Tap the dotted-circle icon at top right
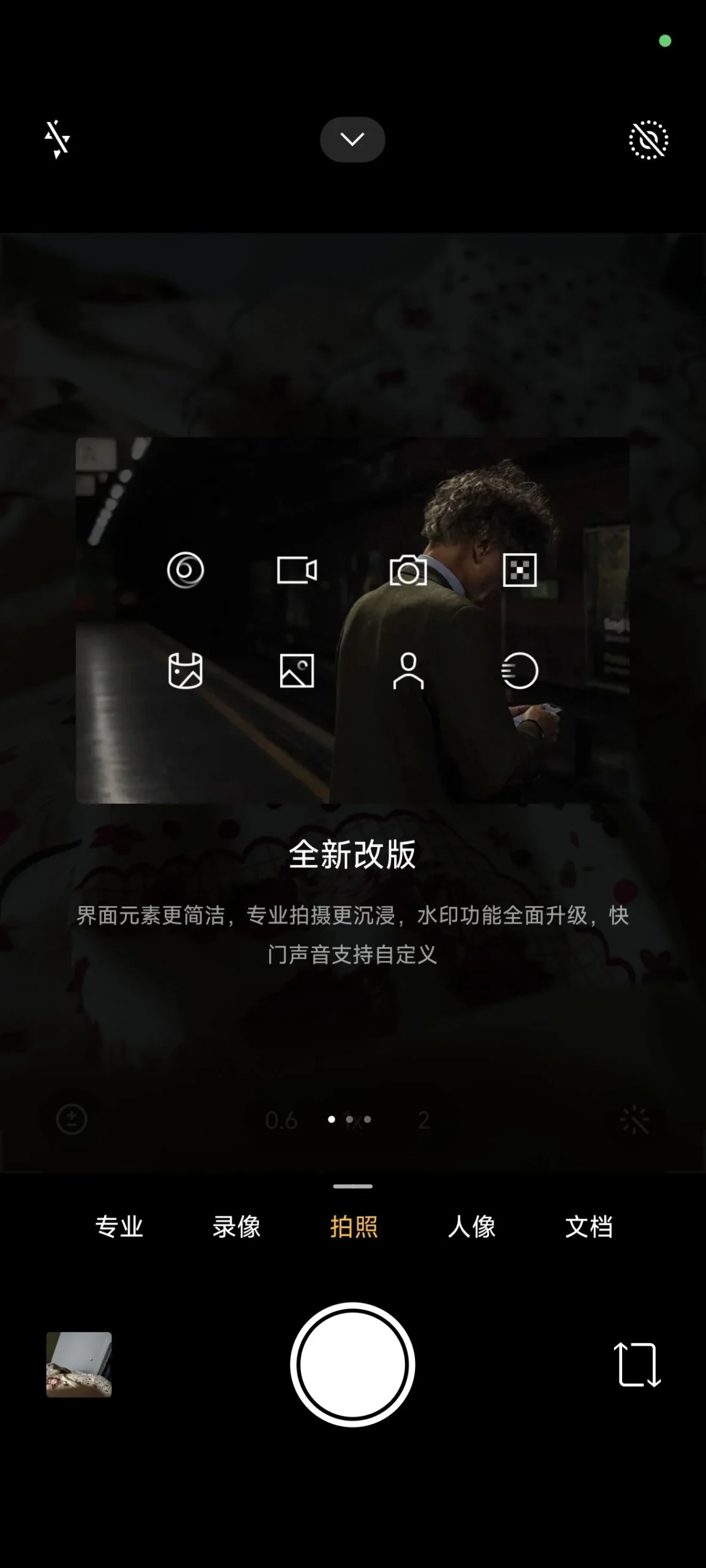Viewport: 706px width, 1568px height. click(648, 140)
